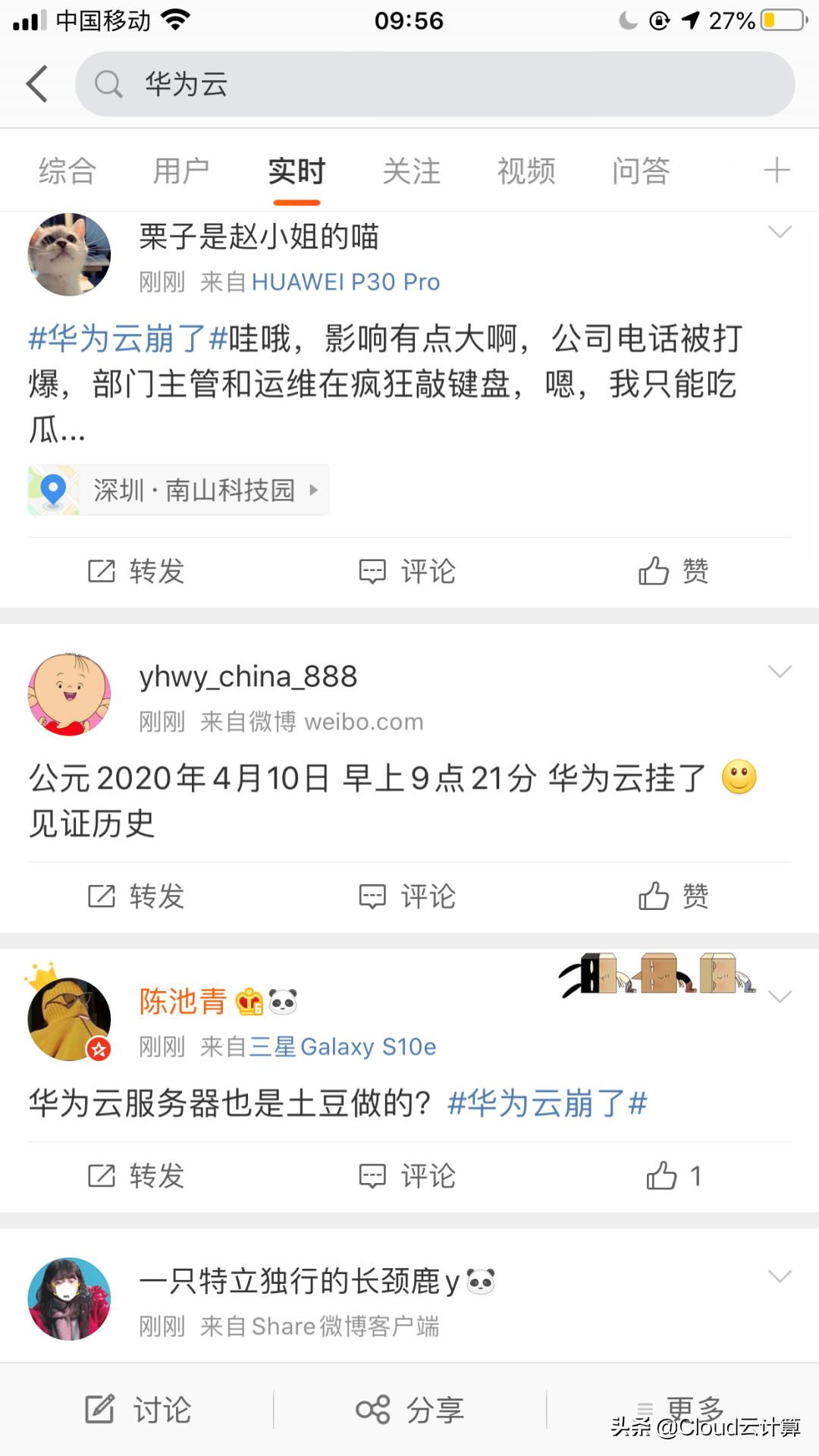Like the first post by 栗子是赵小姐的喵
This screenshot has width=819, height=1456.
(x=673, y=573)
